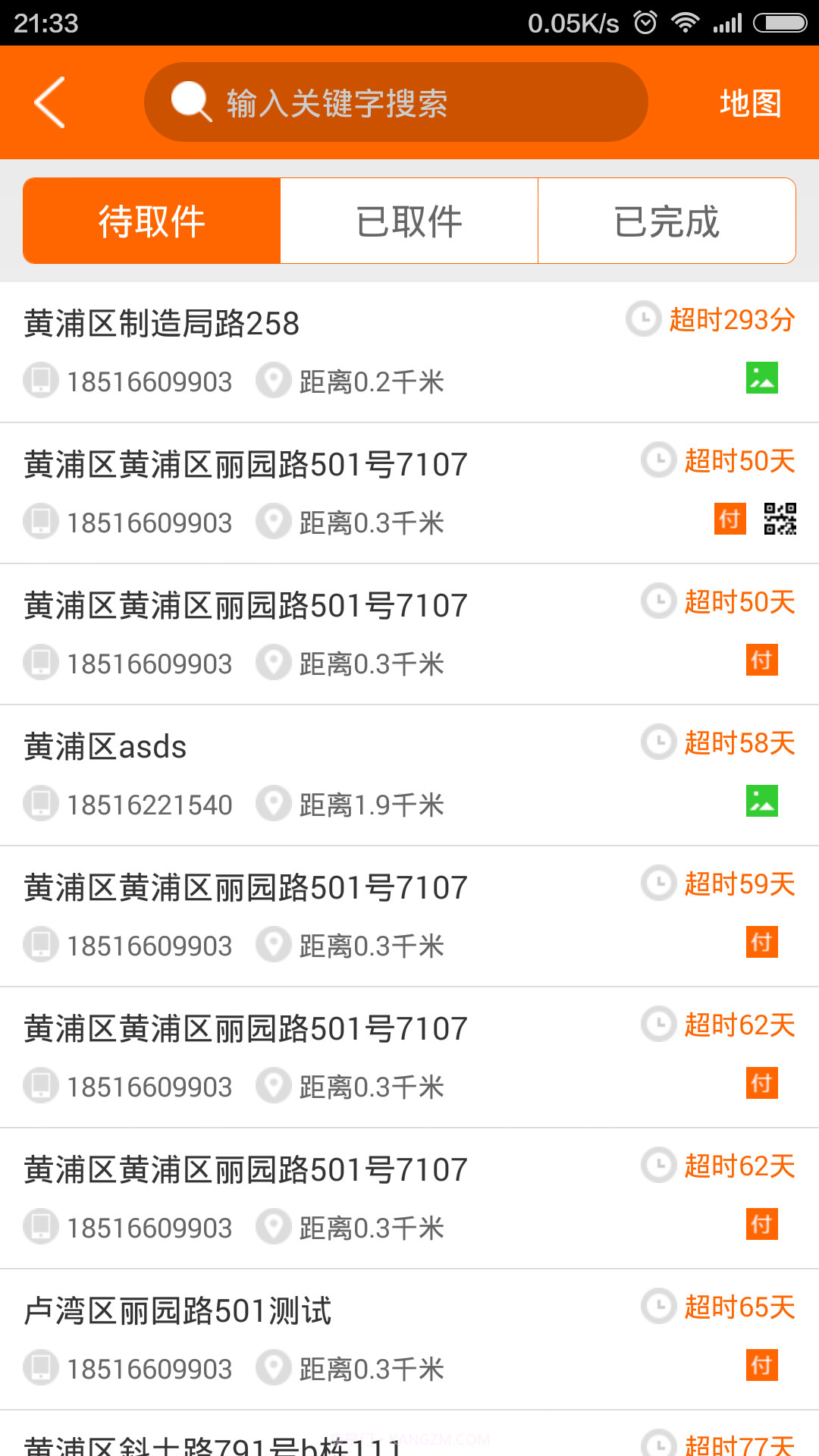
Task: Tap the clock icon next to 超时65天
Action: tap(657, 1307)
